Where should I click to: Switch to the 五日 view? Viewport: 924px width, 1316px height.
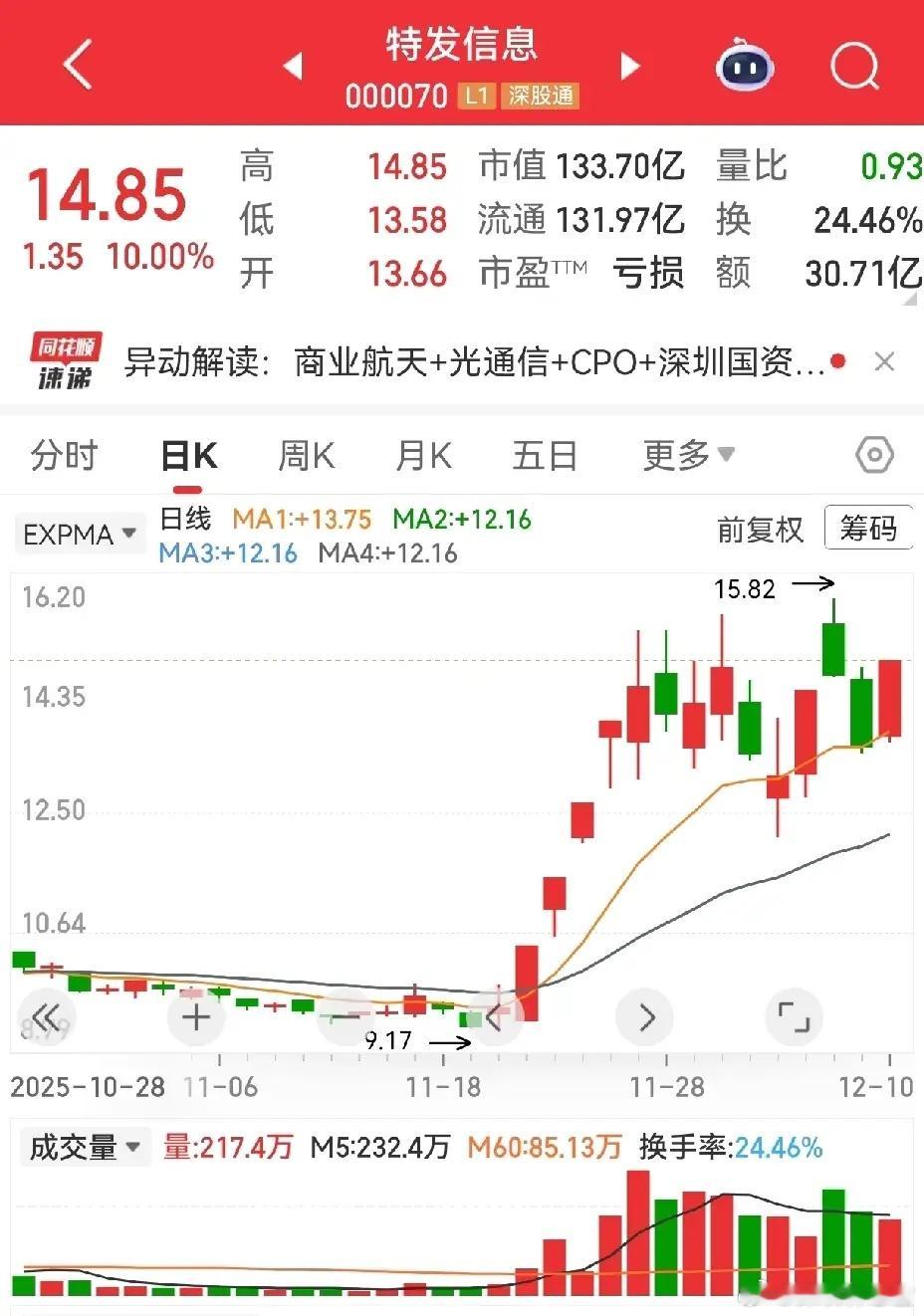[545, 456]
